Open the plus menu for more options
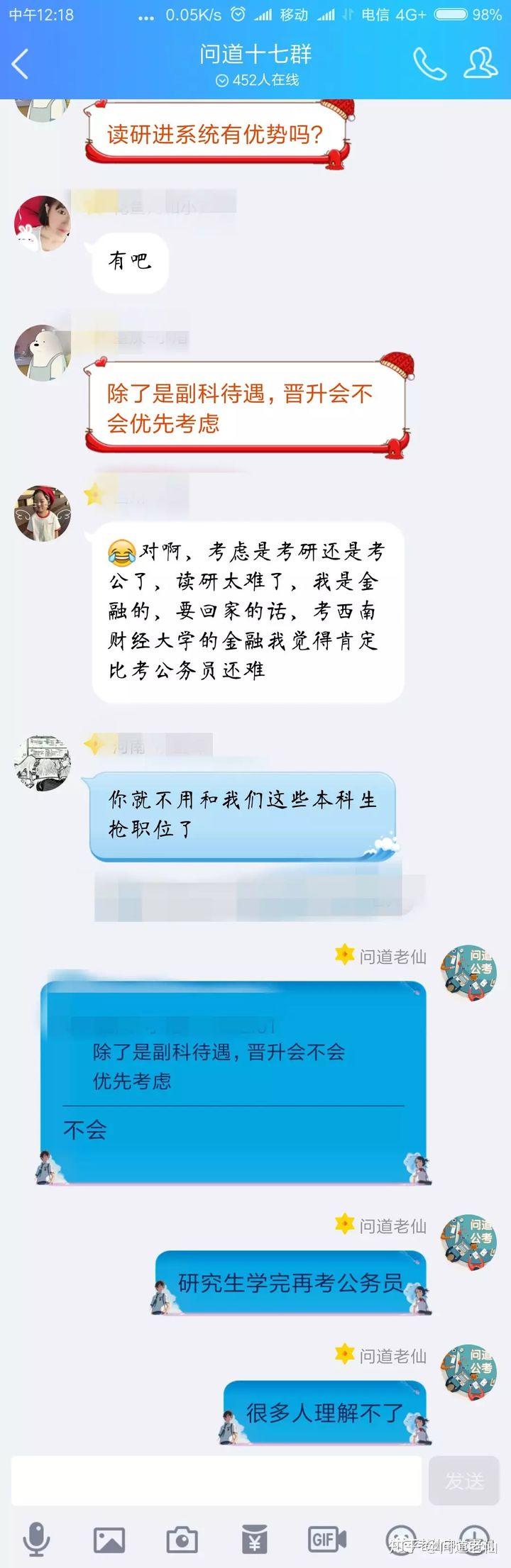 [x=474, y=1539]
